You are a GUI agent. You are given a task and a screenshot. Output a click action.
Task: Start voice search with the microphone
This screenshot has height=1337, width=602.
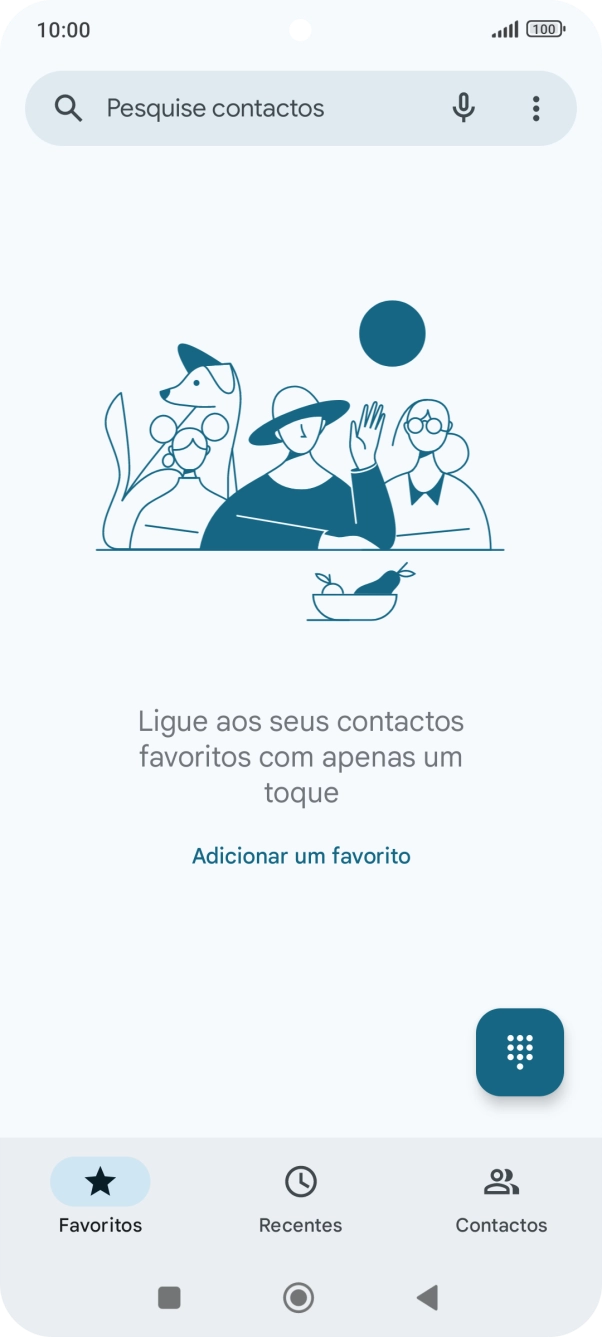(x=463, y=108)
